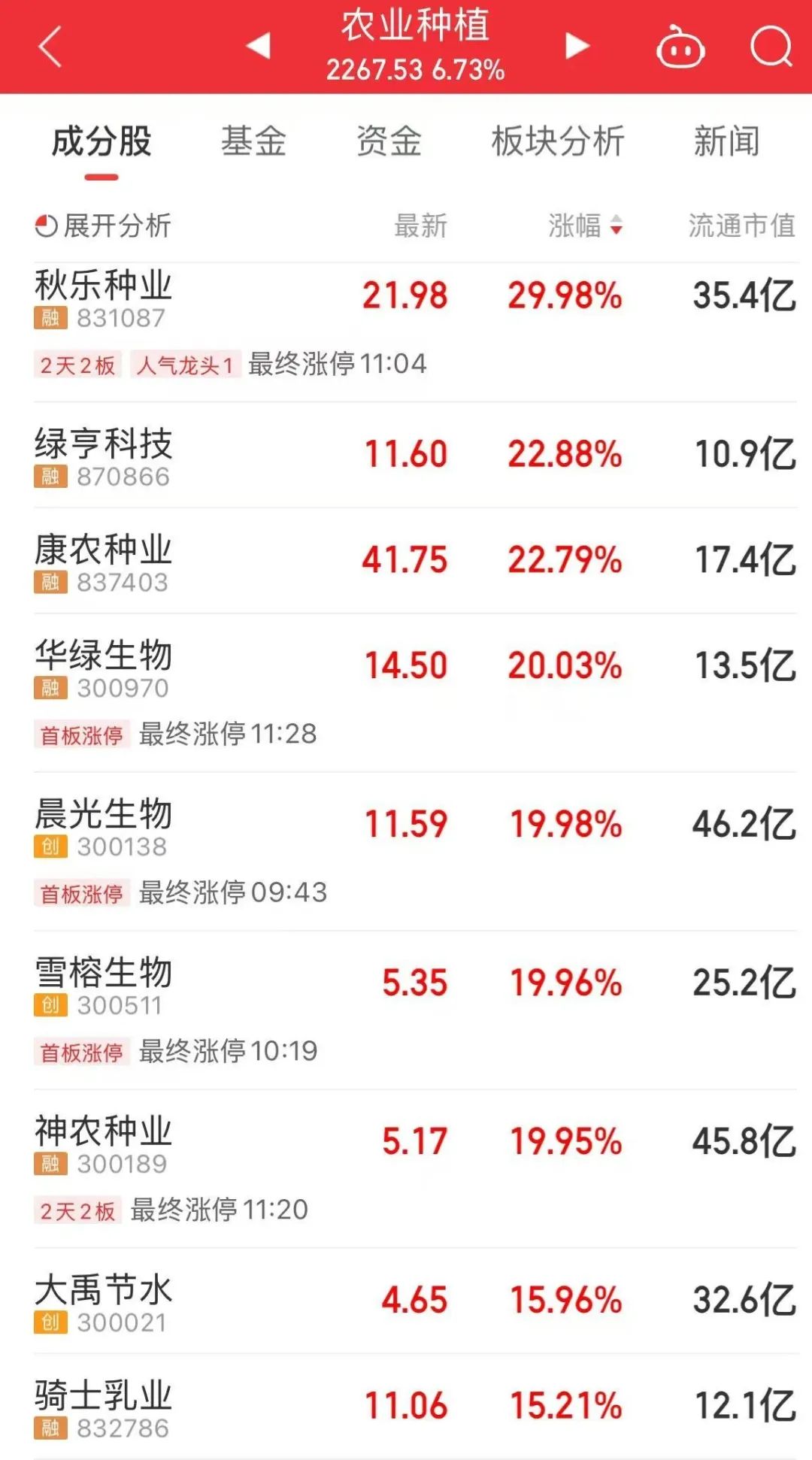Open search from the magnifier icon
This screenshot has width=812, height=1460.
tap(771, 47)
